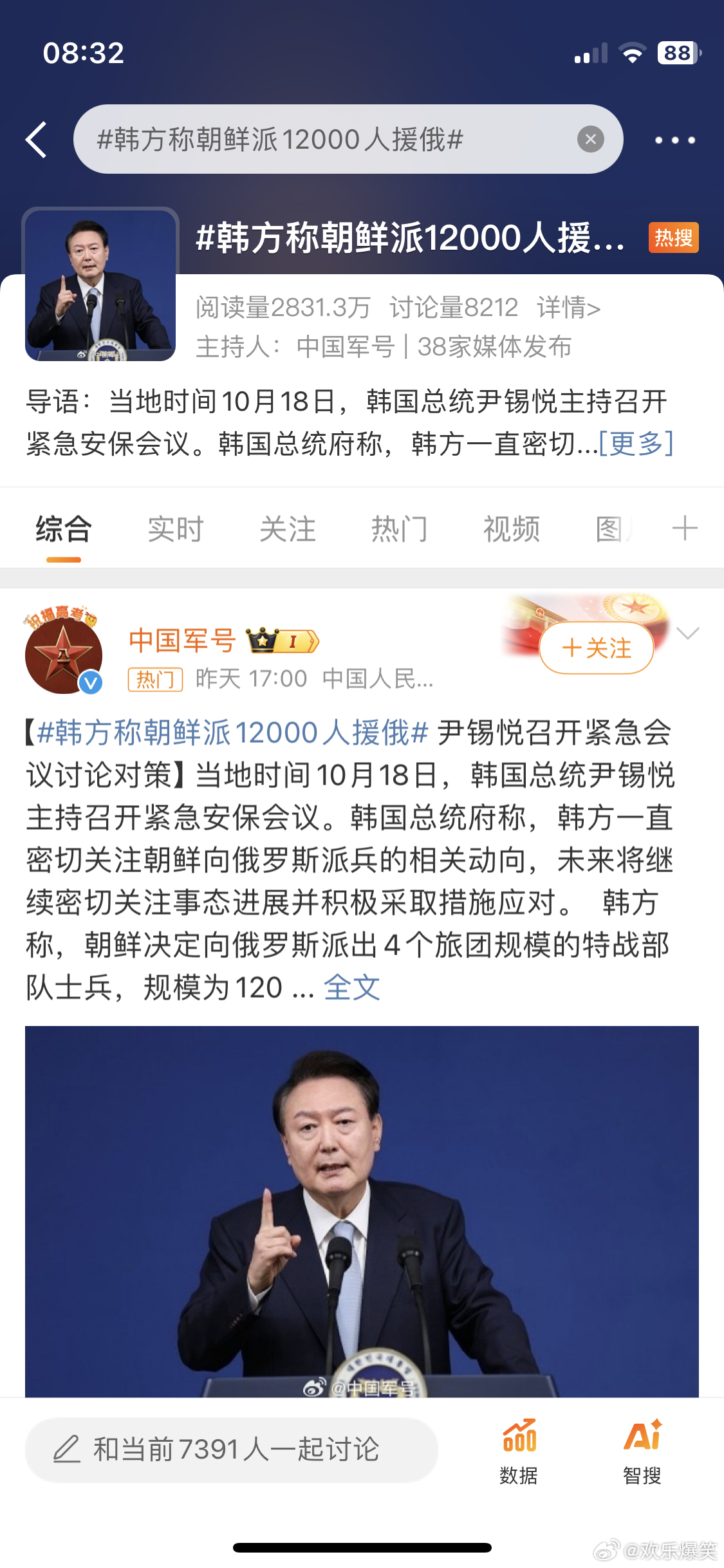724x1568 pixels.
Task: Open the post options chevron
Action: (x=688, y=633)
